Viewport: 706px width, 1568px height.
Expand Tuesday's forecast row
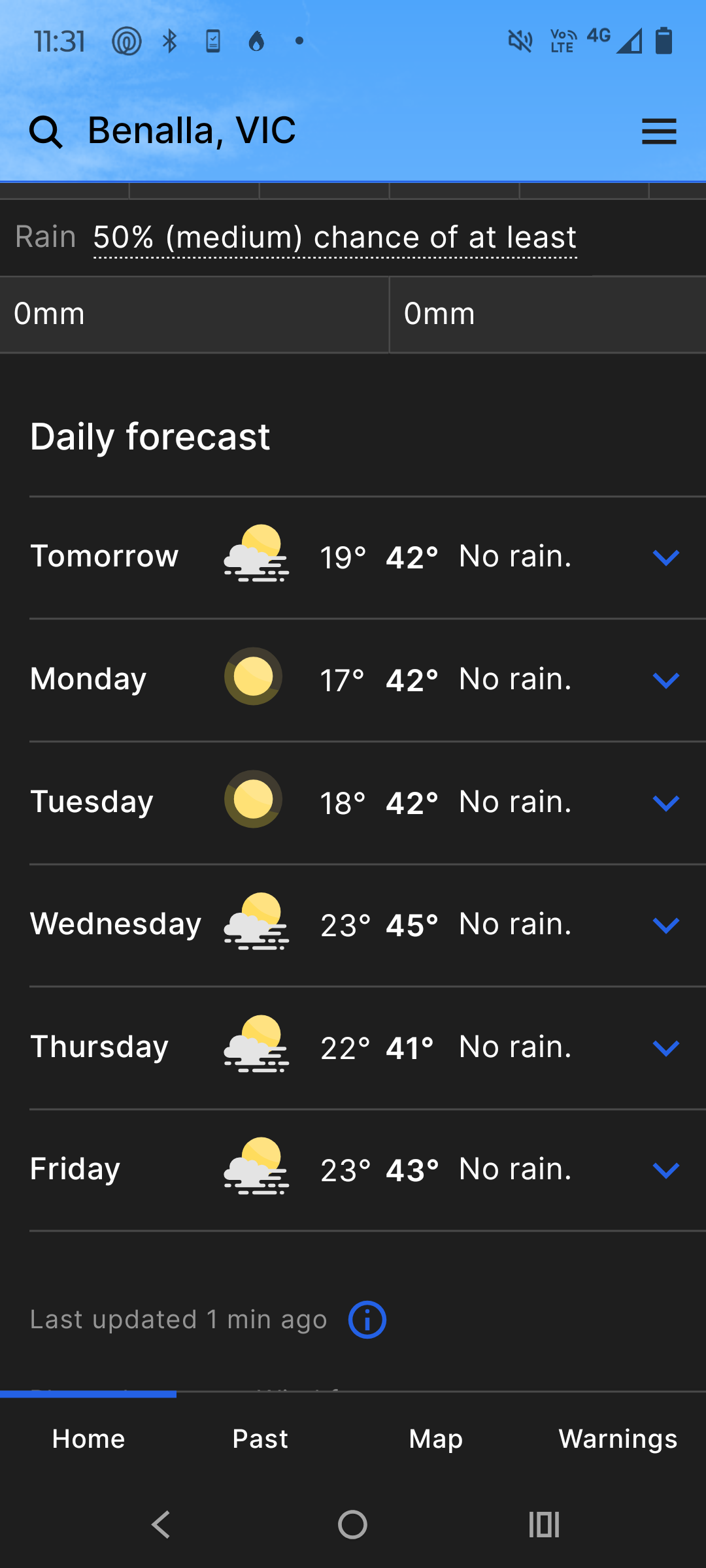665,803
